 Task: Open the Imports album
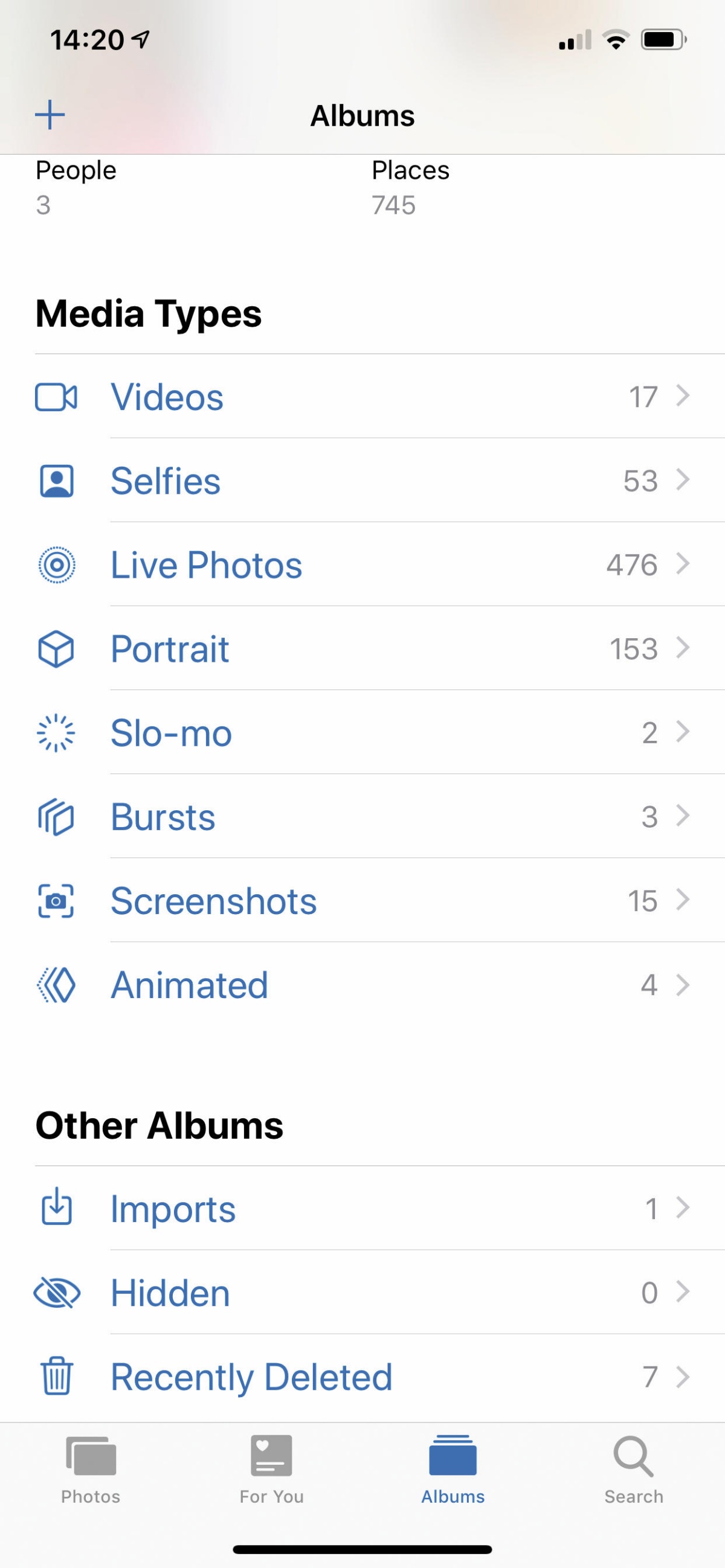[x=362, y=1208]
